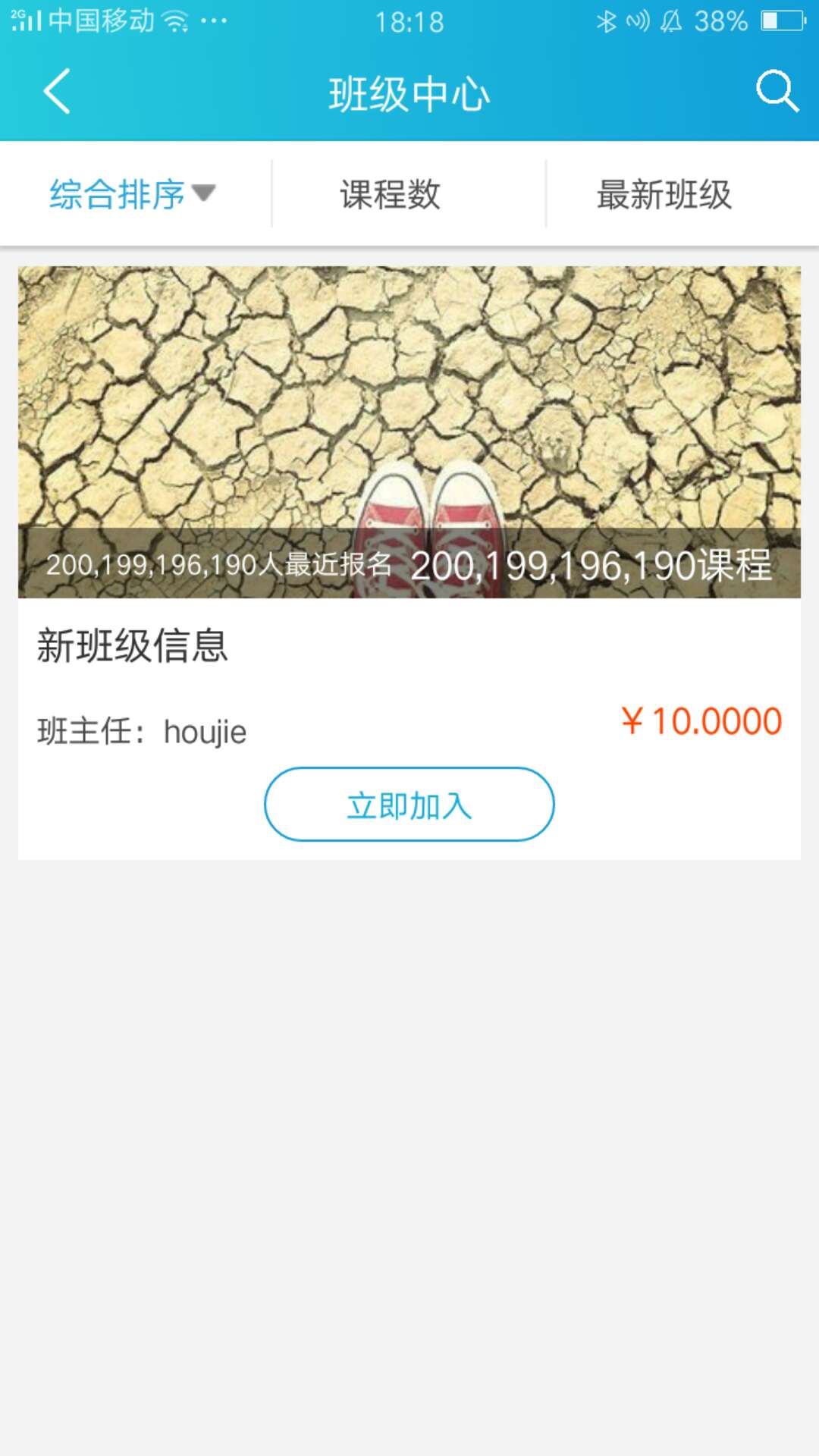The width and height of the screenshot is (819, 1456).
Task: Select the 最新班级 tab
Action: coord(664,194)
